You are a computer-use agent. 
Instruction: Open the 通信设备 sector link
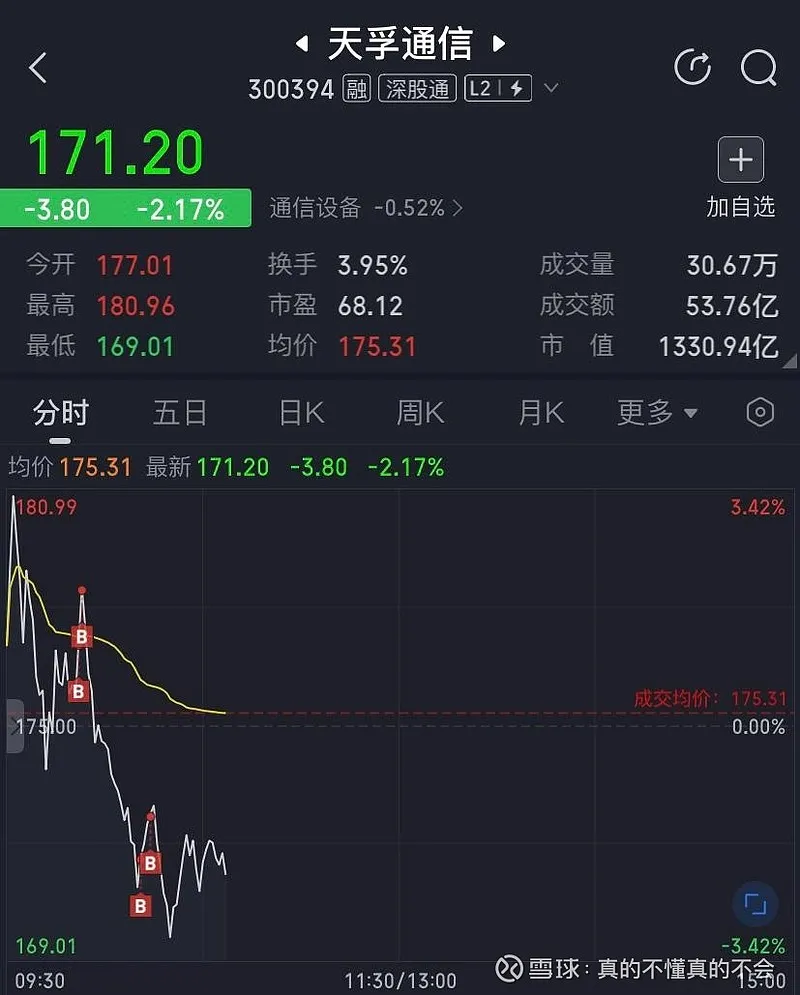[x=365, y=208]
